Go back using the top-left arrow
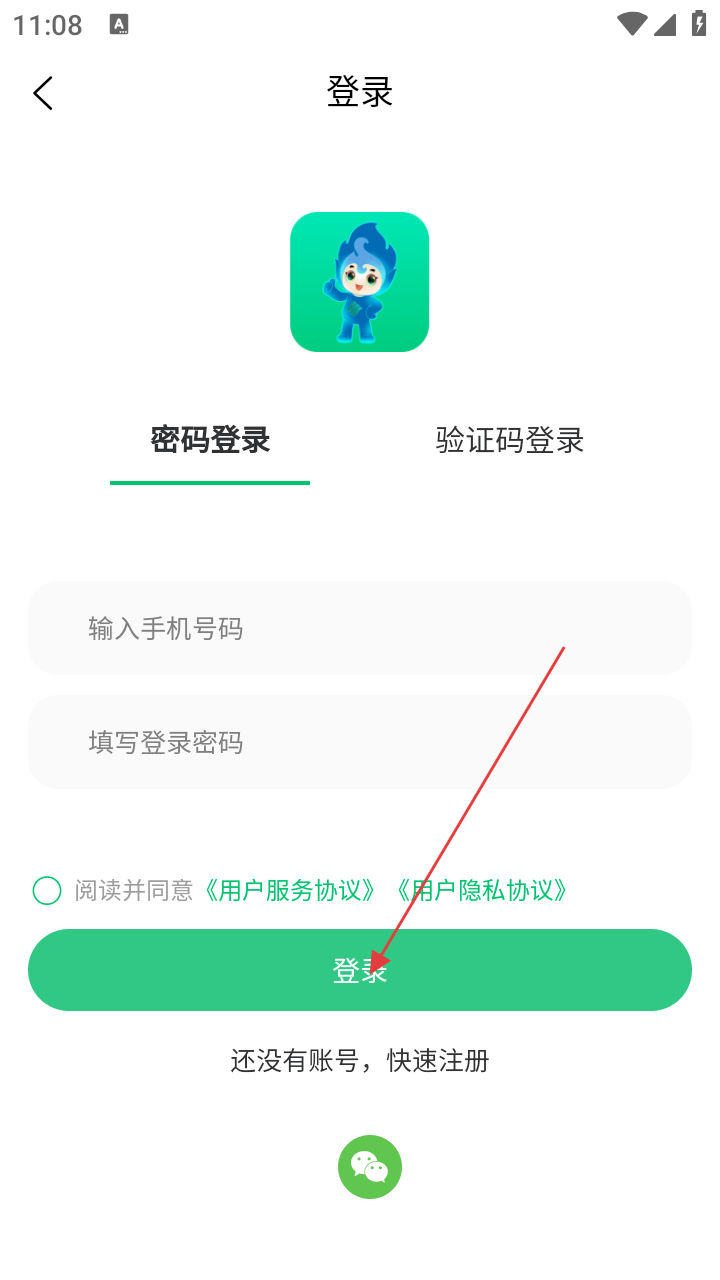 pos(42,93)
